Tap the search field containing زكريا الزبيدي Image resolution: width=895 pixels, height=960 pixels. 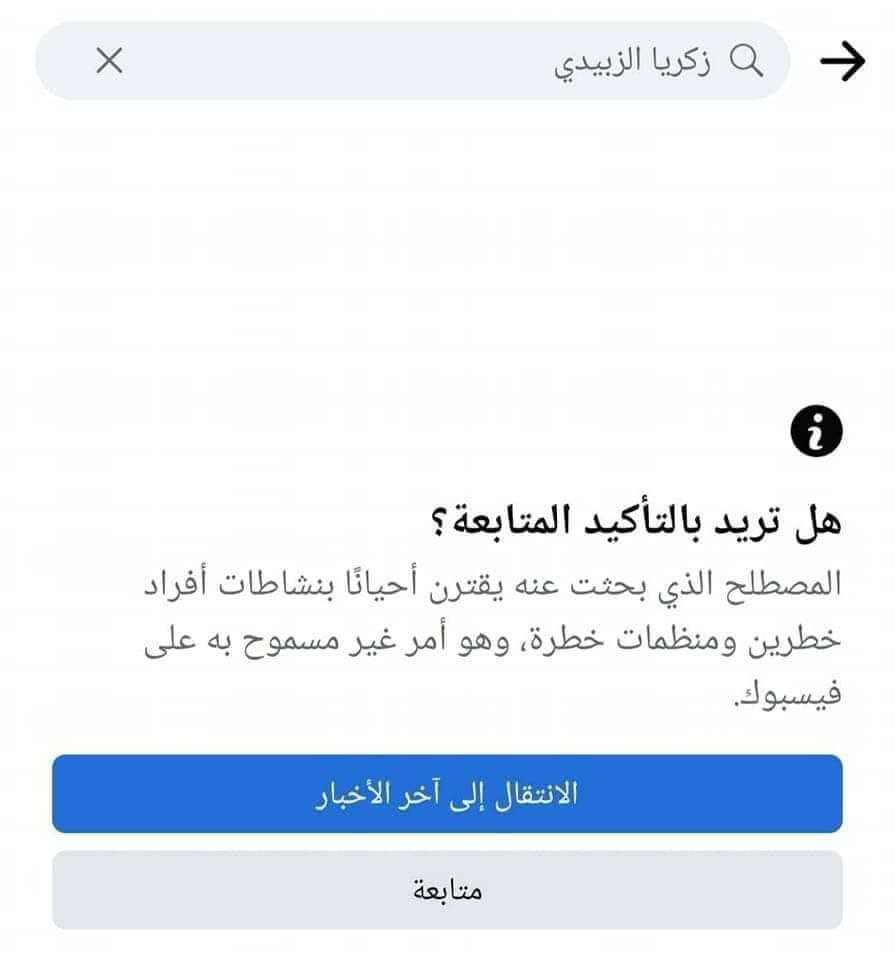coord(450,61)
